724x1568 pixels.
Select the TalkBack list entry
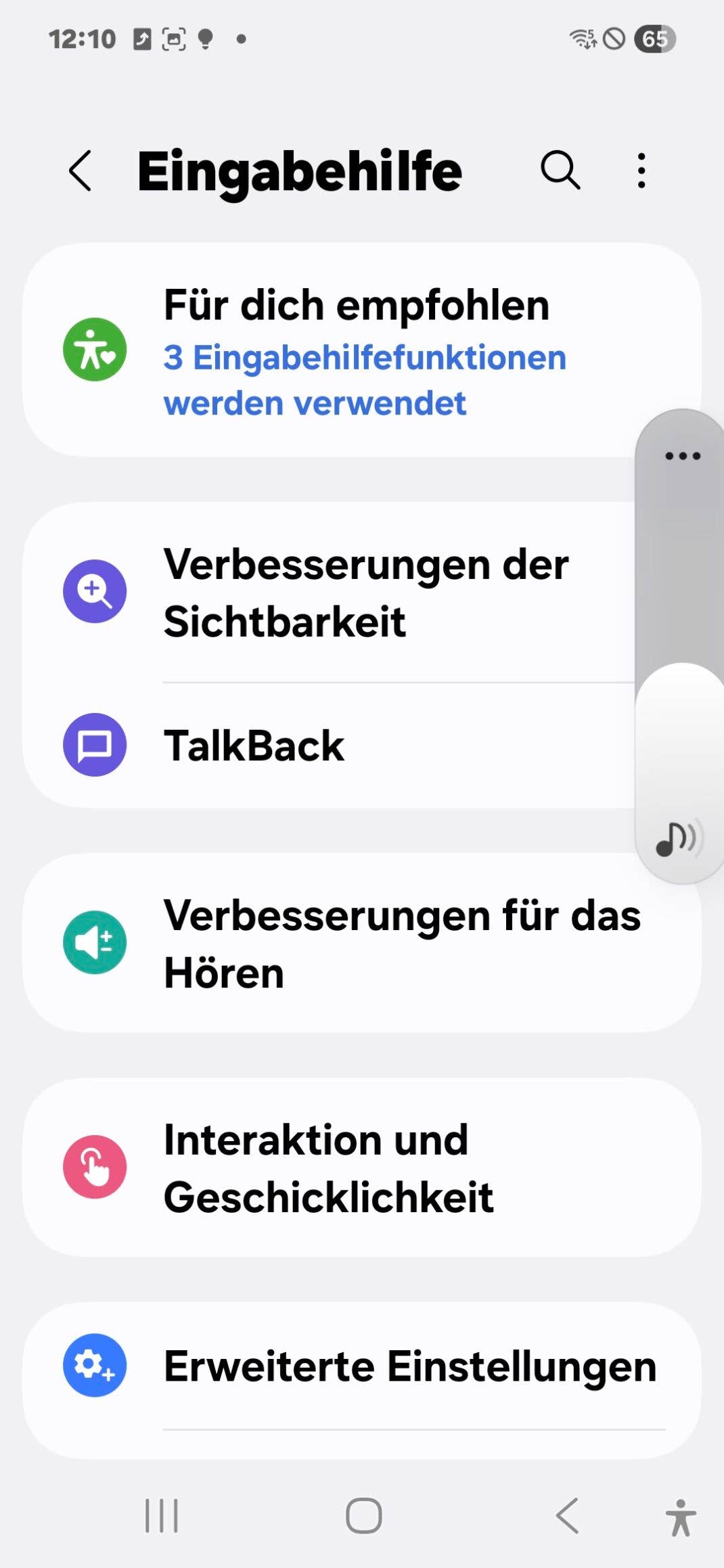pyautogui.click(x=255, y=745)
